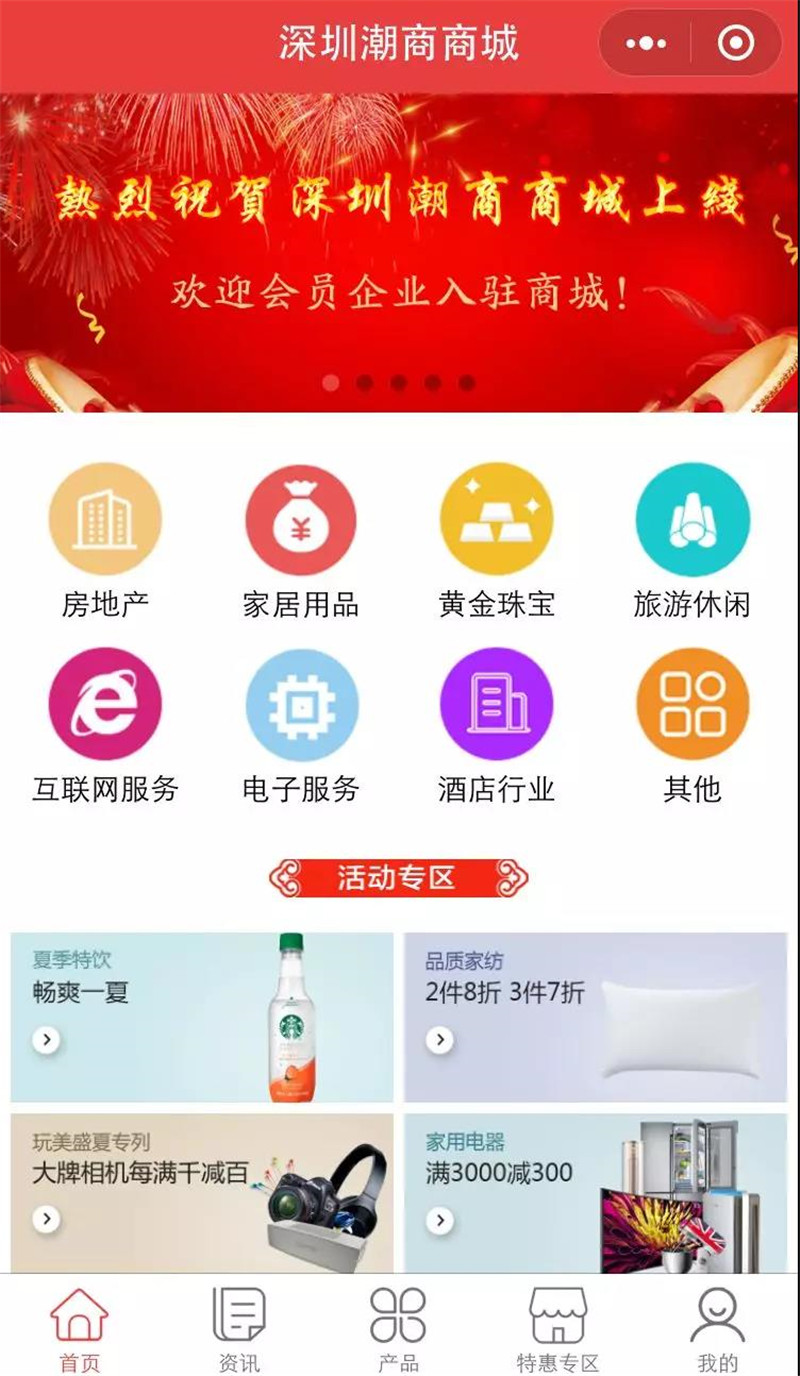This screenshot has height=1376, width=800.
Task: Open the 房地产 category
Action: tap(105, 541)
